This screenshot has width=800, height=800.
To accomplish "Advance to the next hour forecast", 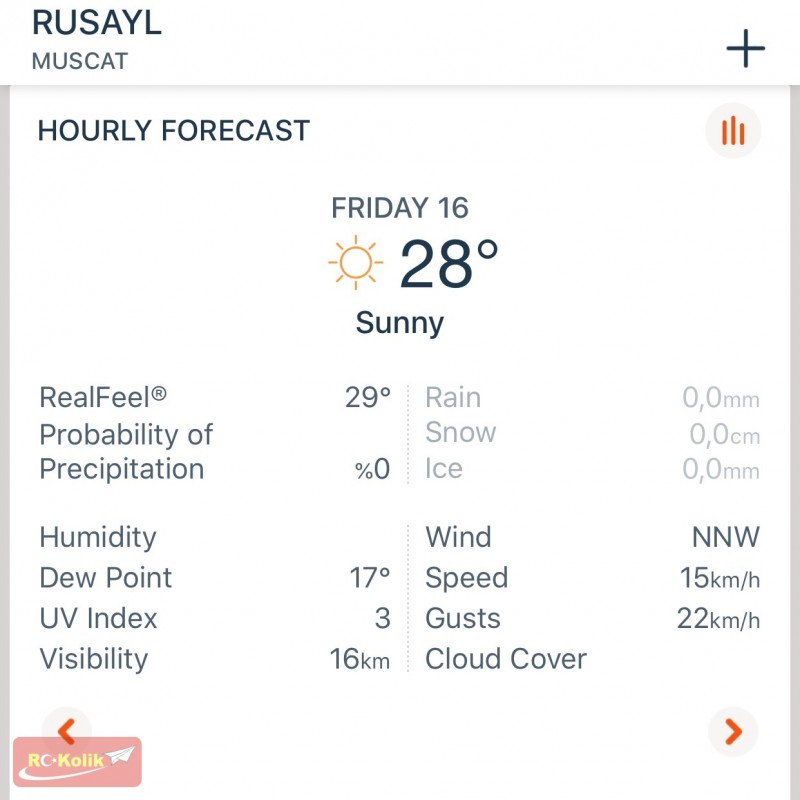I will pos(733,732).
